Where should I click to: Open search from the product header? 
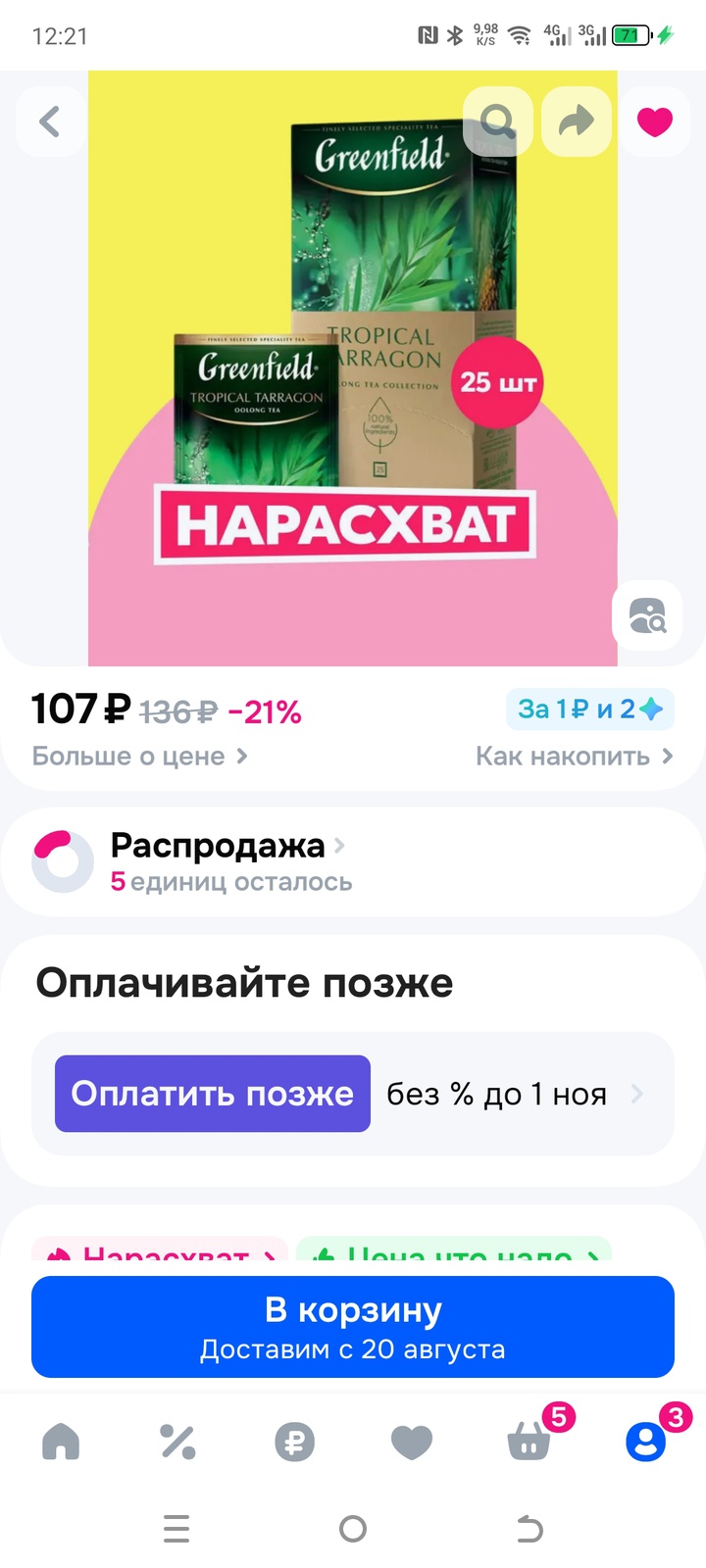498,122
